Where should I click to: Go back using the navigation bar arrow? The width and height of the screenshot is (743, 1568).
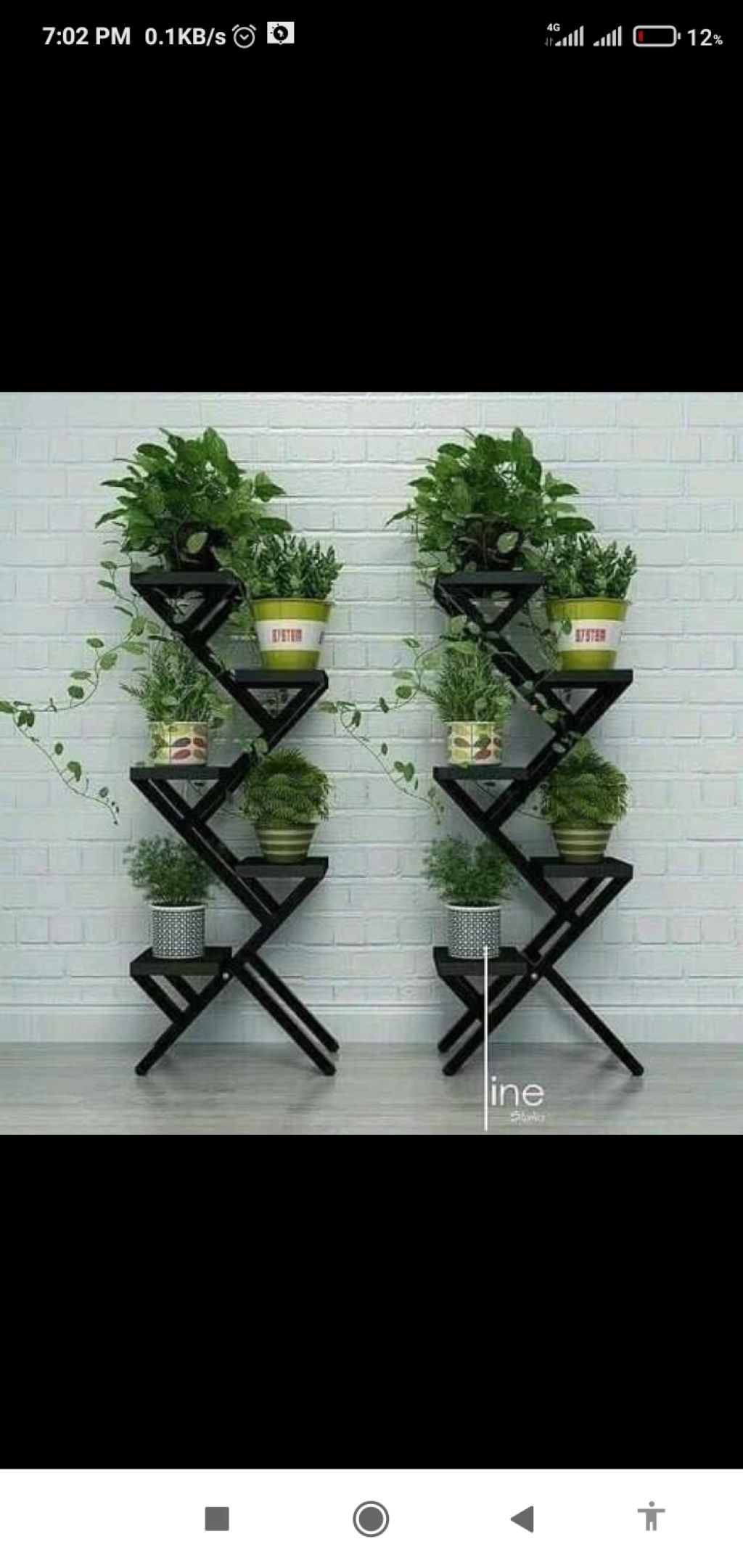click(x=522, y=1518)
